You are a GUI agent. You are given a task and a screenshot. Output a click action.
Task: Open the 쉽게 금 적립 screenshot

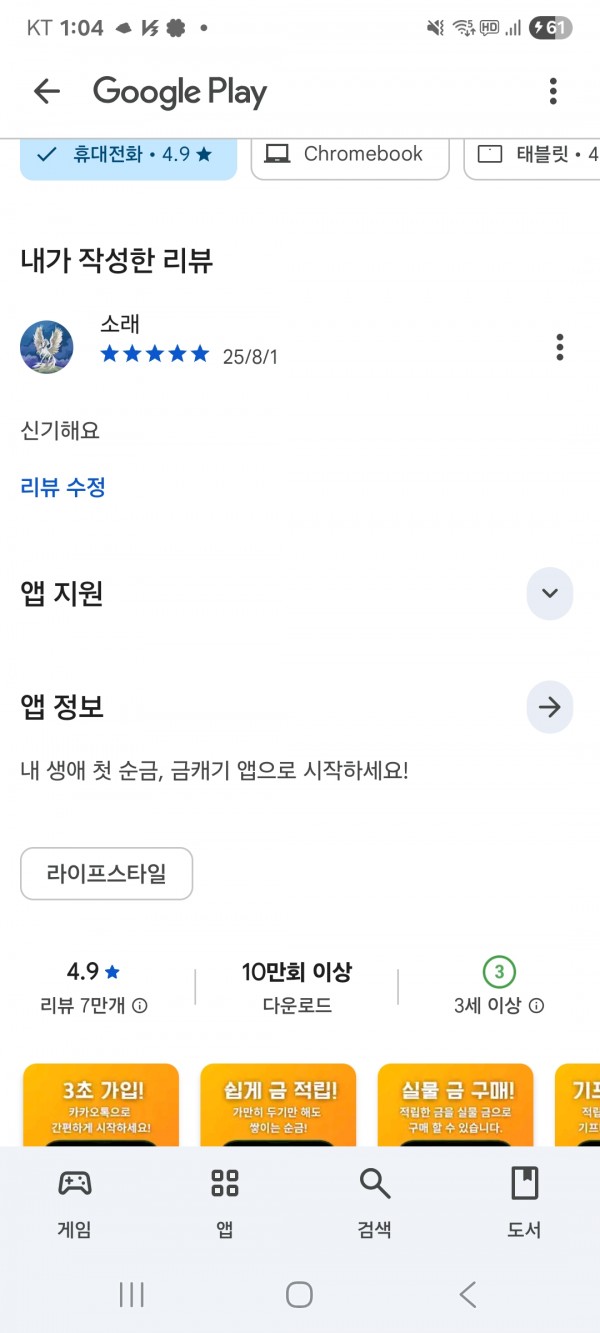pos(278,1105)
